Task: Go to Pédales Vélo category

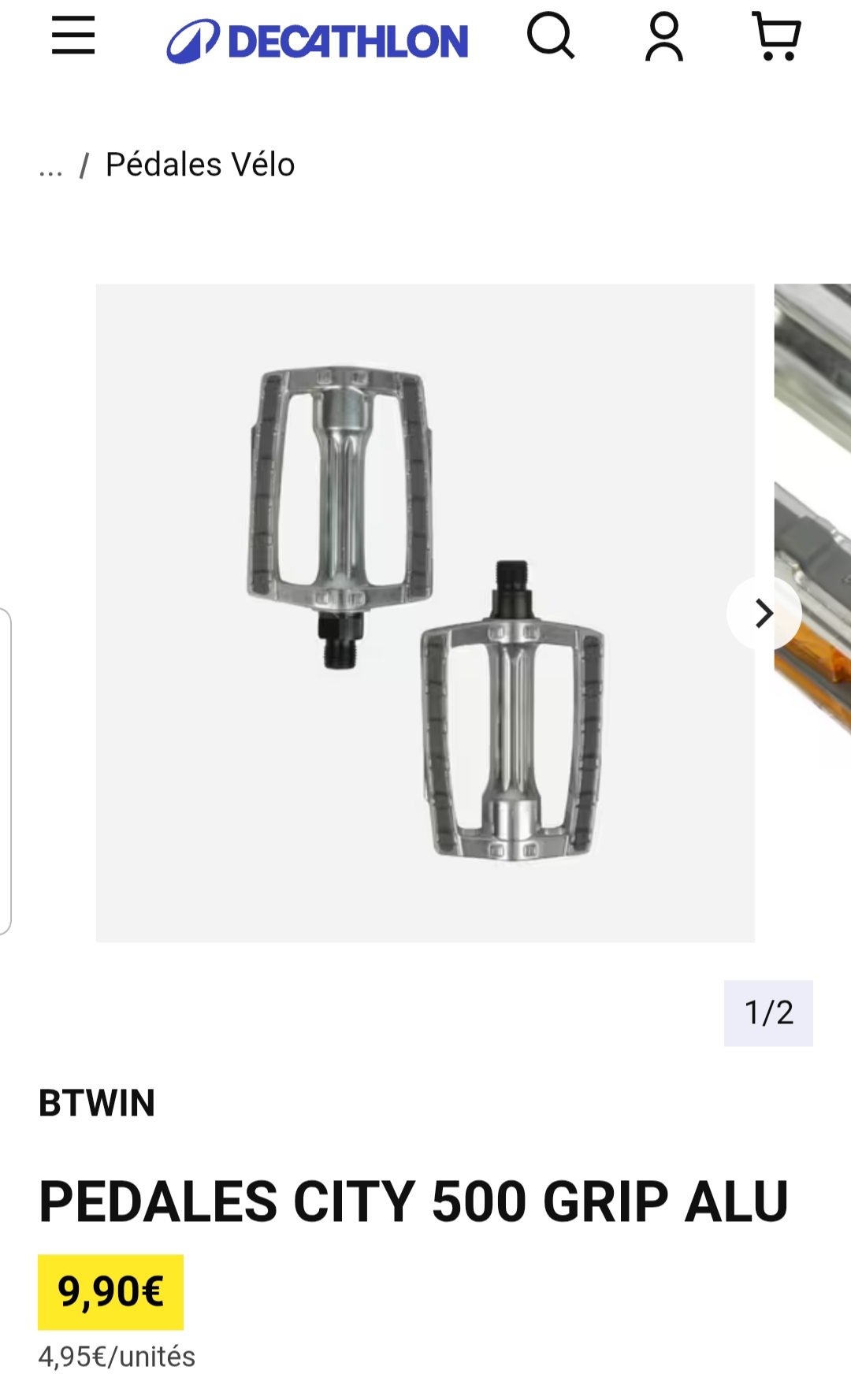Action: [200, 165]
